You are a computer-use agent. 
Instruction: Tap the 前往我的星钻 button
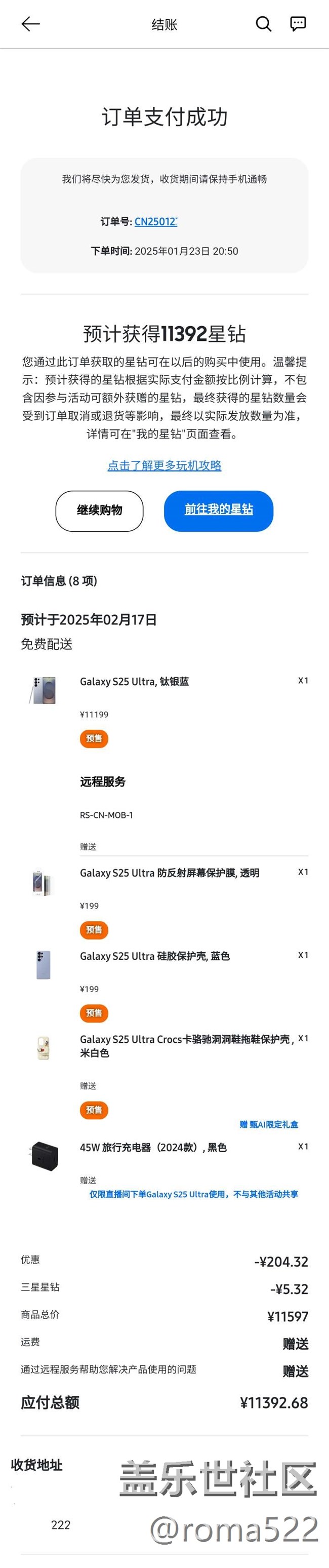click(x=218, y=510)
